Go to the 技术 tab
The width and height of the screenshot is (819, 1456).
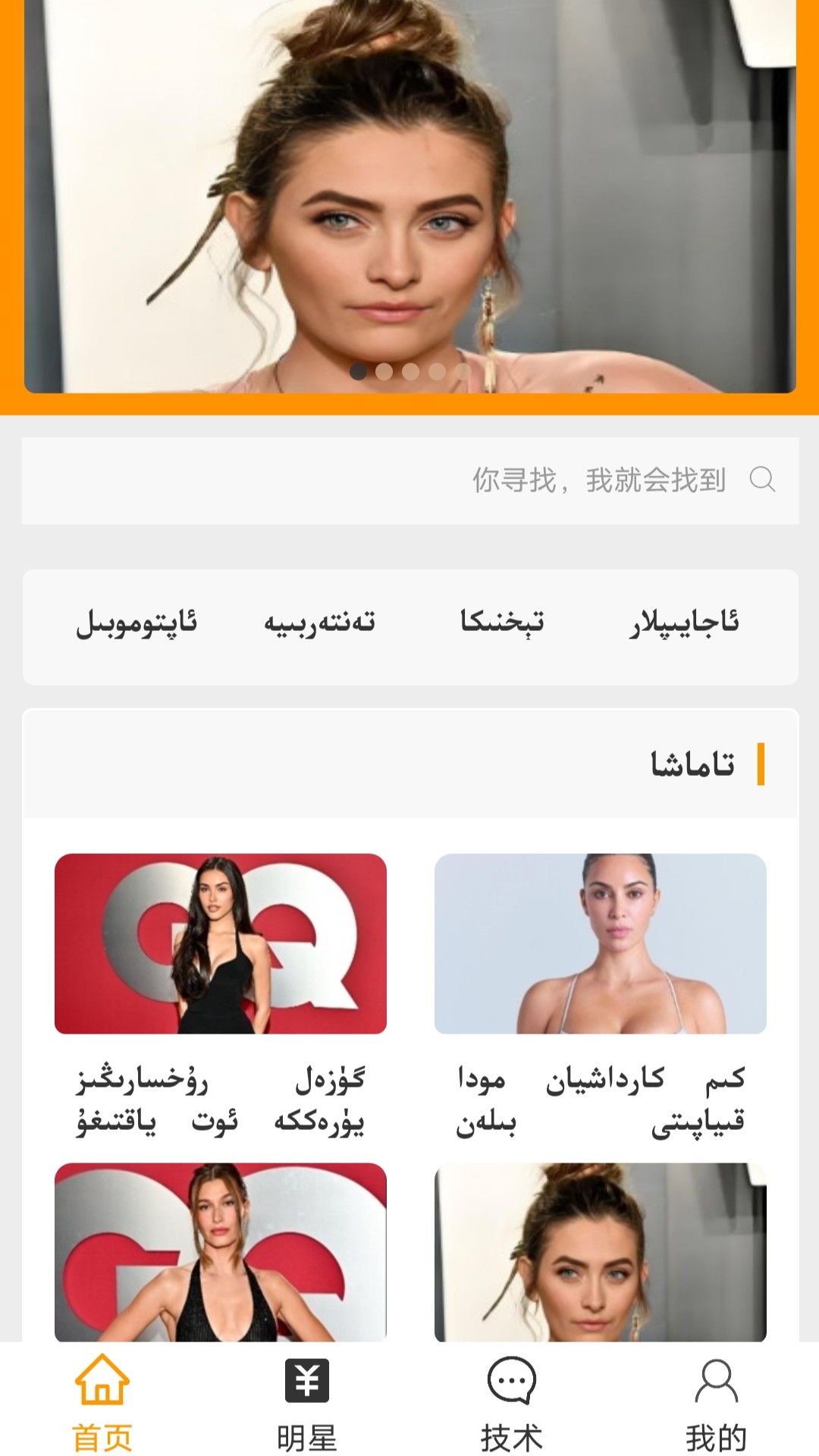point(512,1401)
